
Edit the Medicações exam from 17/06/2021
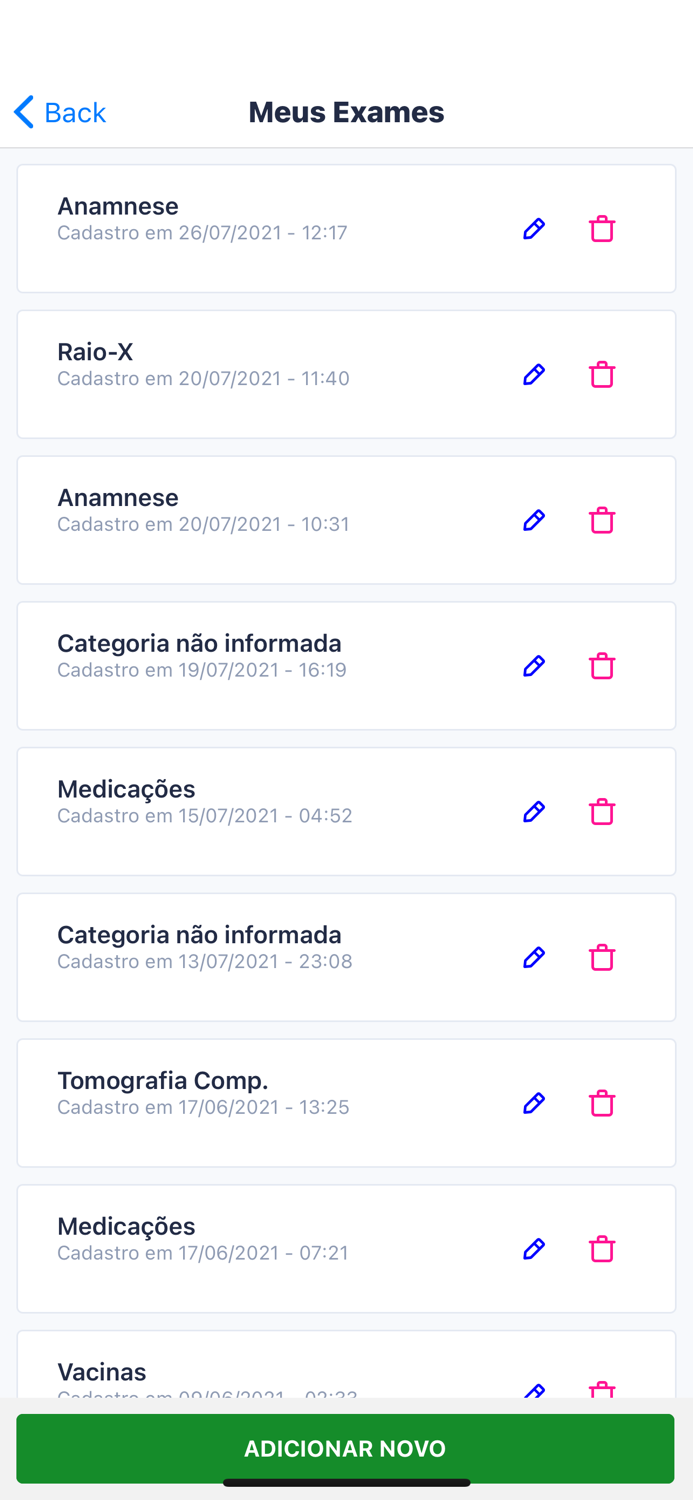534,1249
